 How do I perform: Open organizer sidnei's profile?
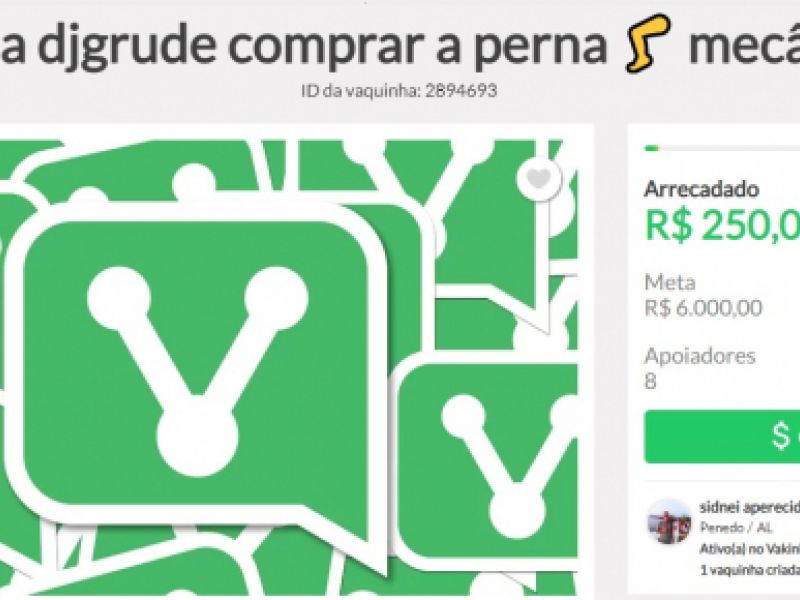click(743, 507)
